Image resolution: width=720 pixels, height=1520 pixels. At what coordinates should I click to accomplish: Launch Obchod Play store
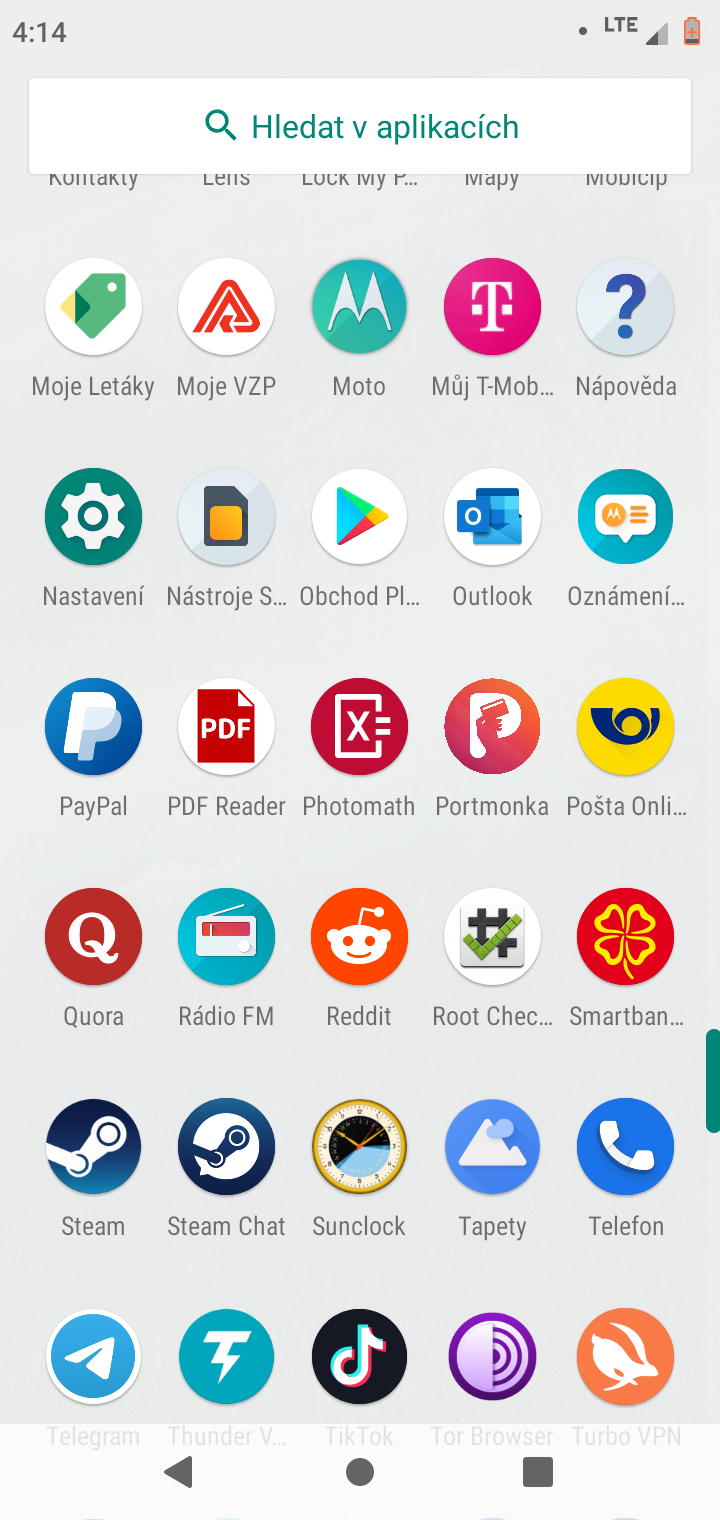coord(359,517)
